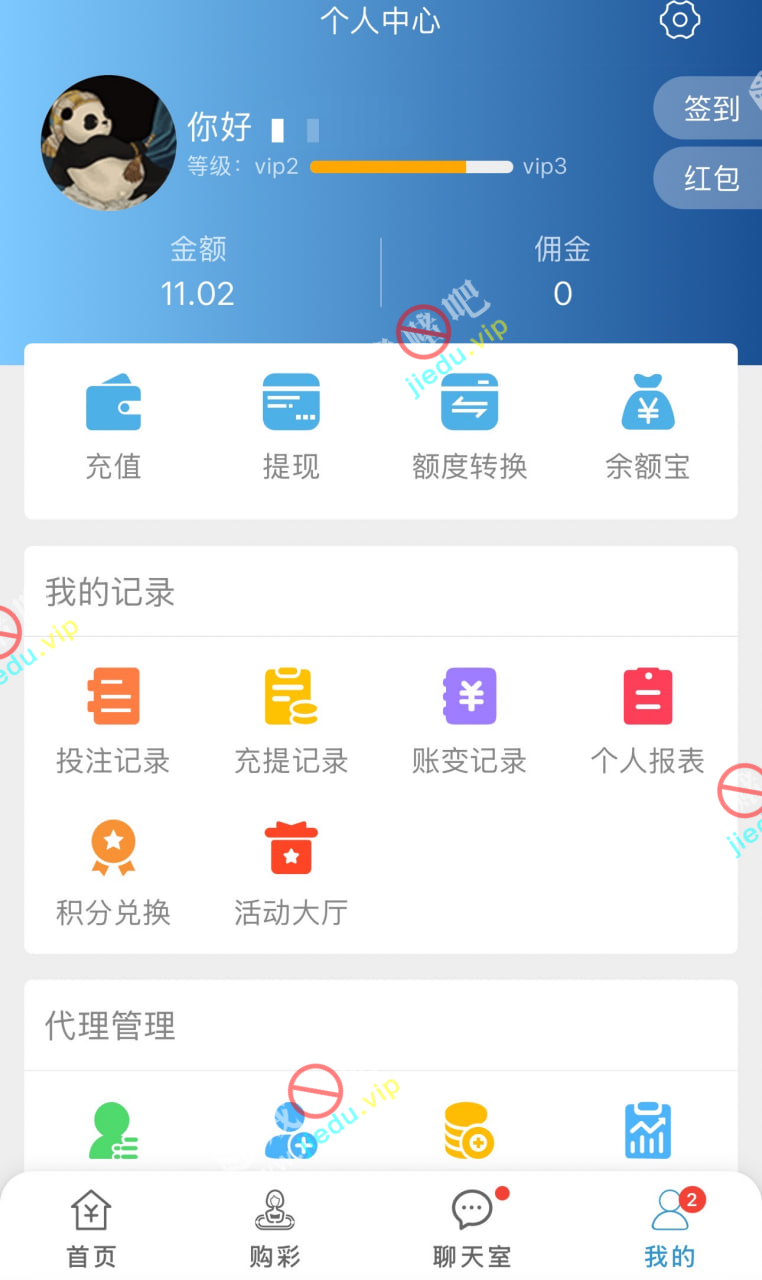The image size is (762, 1280).
Task: Open 活动大厅 activity hall
Action: [x=291, y=872]
